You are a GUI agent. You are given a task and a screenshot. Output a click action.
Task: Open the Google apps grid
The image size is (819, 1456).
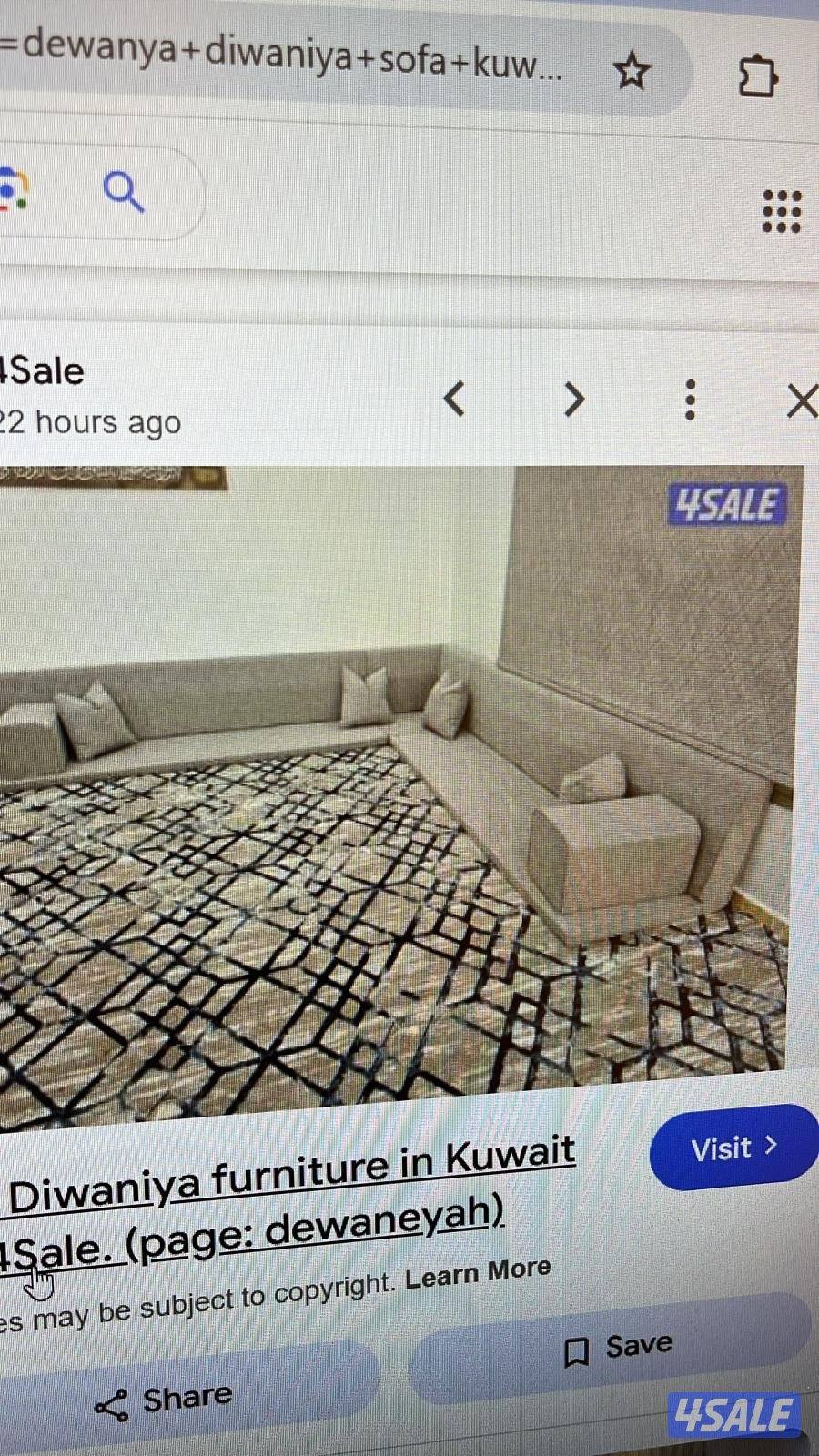781,212
